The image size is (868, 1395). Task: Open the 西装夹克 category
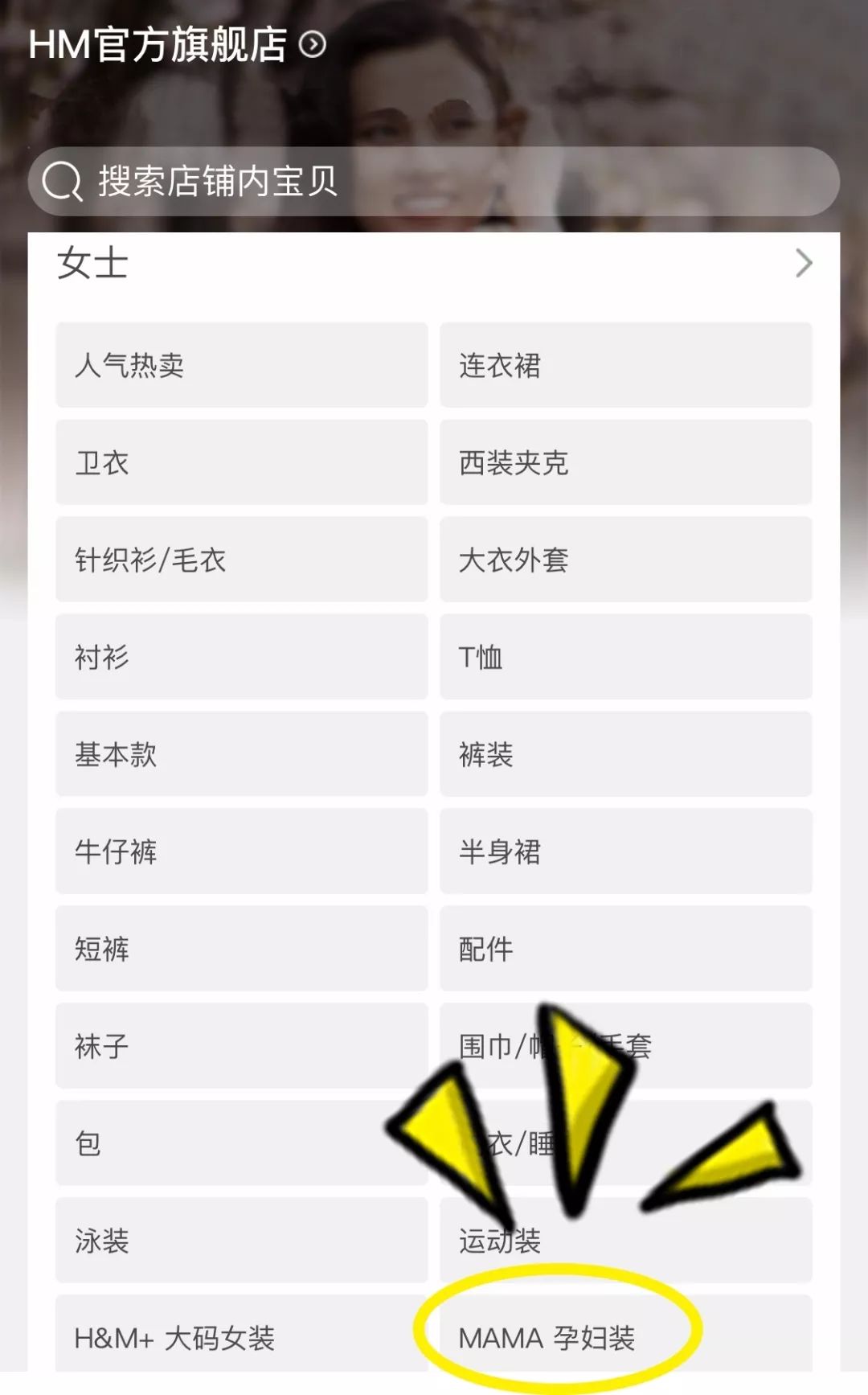[x=625, y=462]
